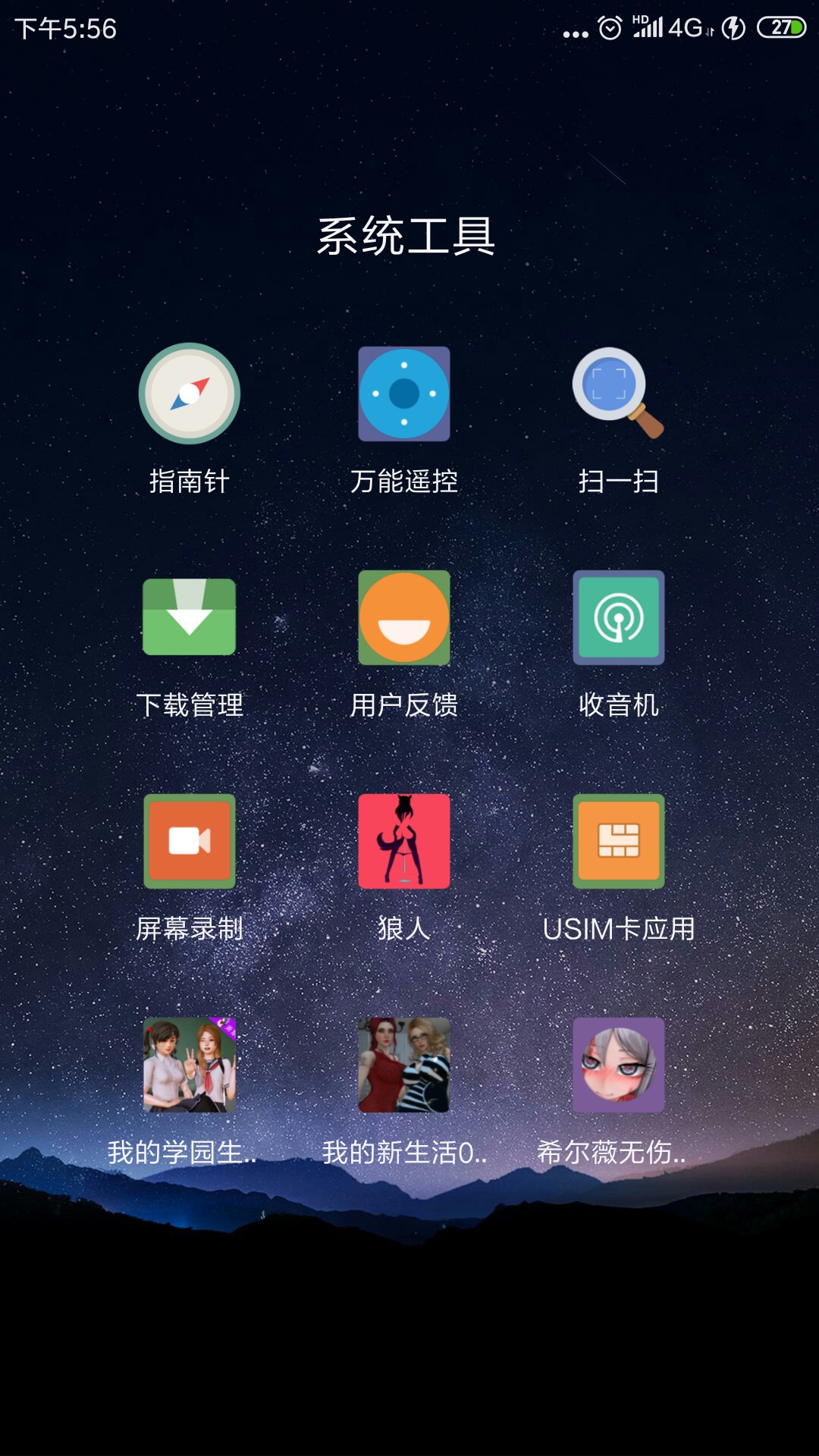Viewport: 819px width, 1456px height.
Task: Open USIM卡应用
Action: [618, 841]
